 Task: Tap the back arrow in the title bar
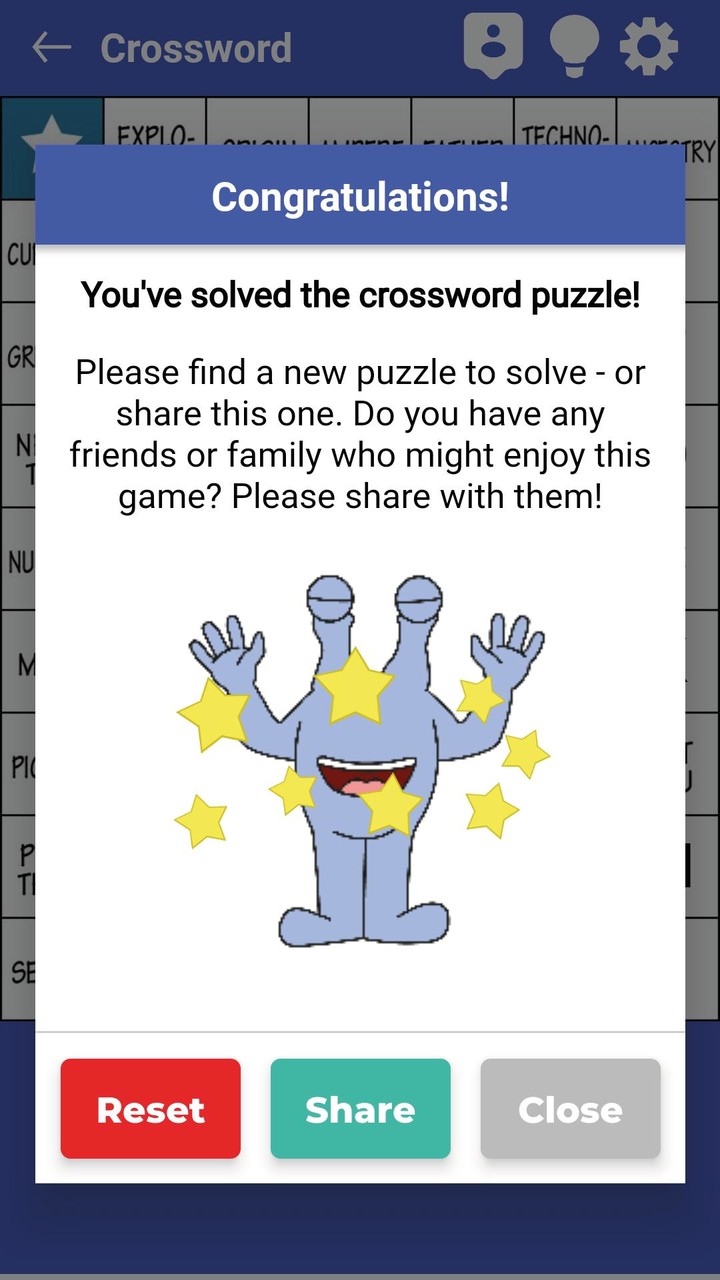pos(51,48)
